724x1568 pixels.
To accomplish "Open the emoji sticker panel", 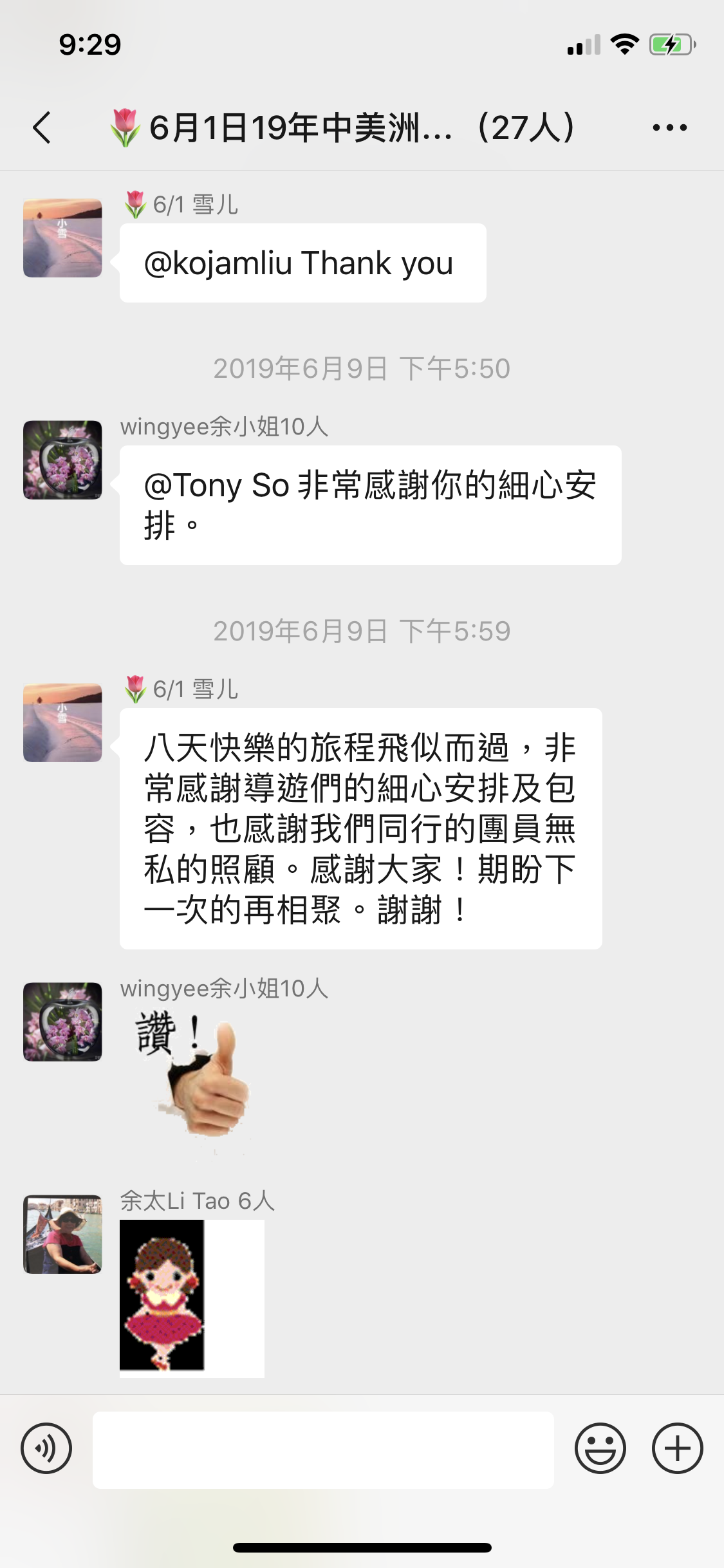I will pyautogui.click(x=600, y=1448).
